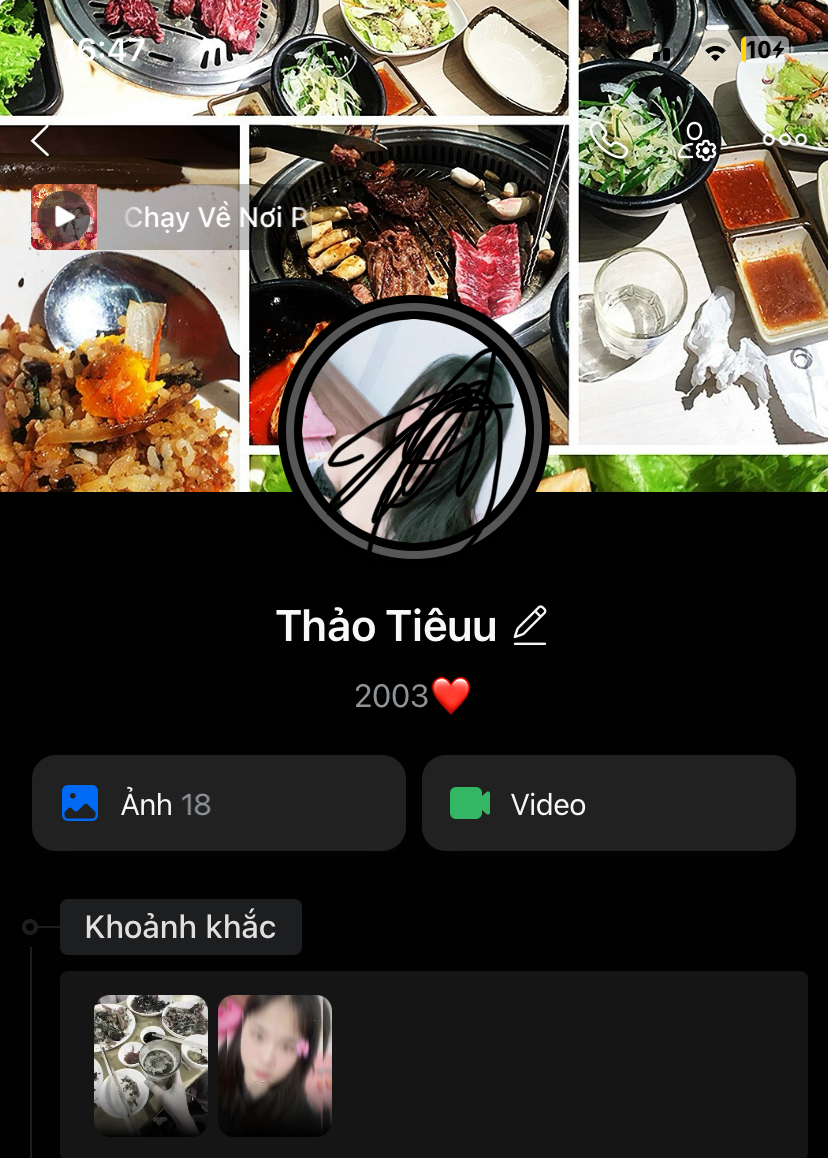
Task: Open the food table moment photo
Action: point(151,1065)
